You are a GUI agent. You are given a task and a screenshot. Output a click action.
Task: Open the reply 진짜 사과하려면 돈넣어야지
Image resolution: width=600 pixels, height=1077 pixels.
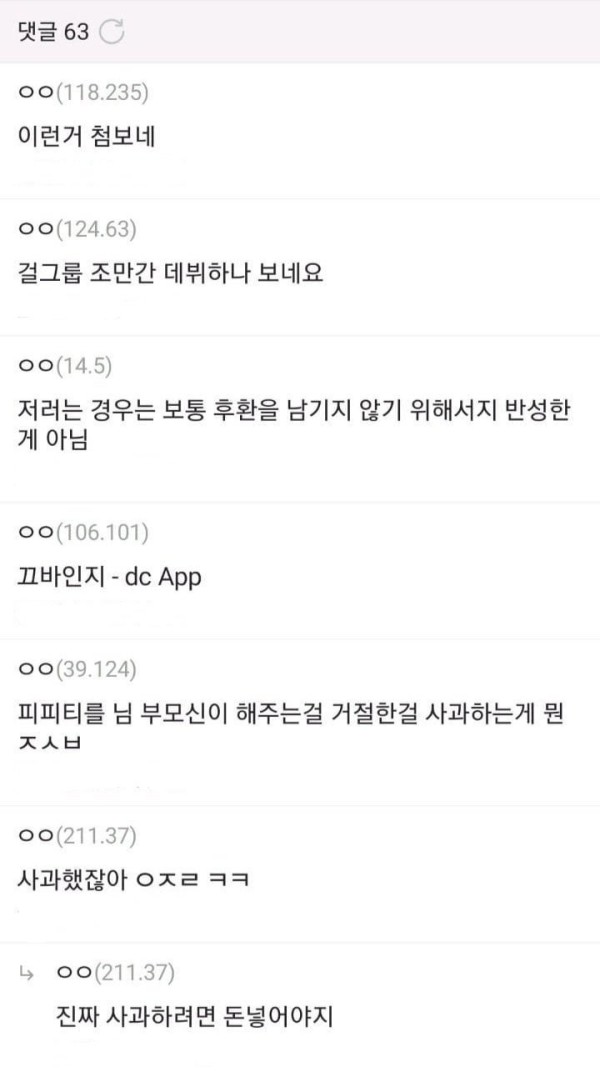click(196, 1017)
